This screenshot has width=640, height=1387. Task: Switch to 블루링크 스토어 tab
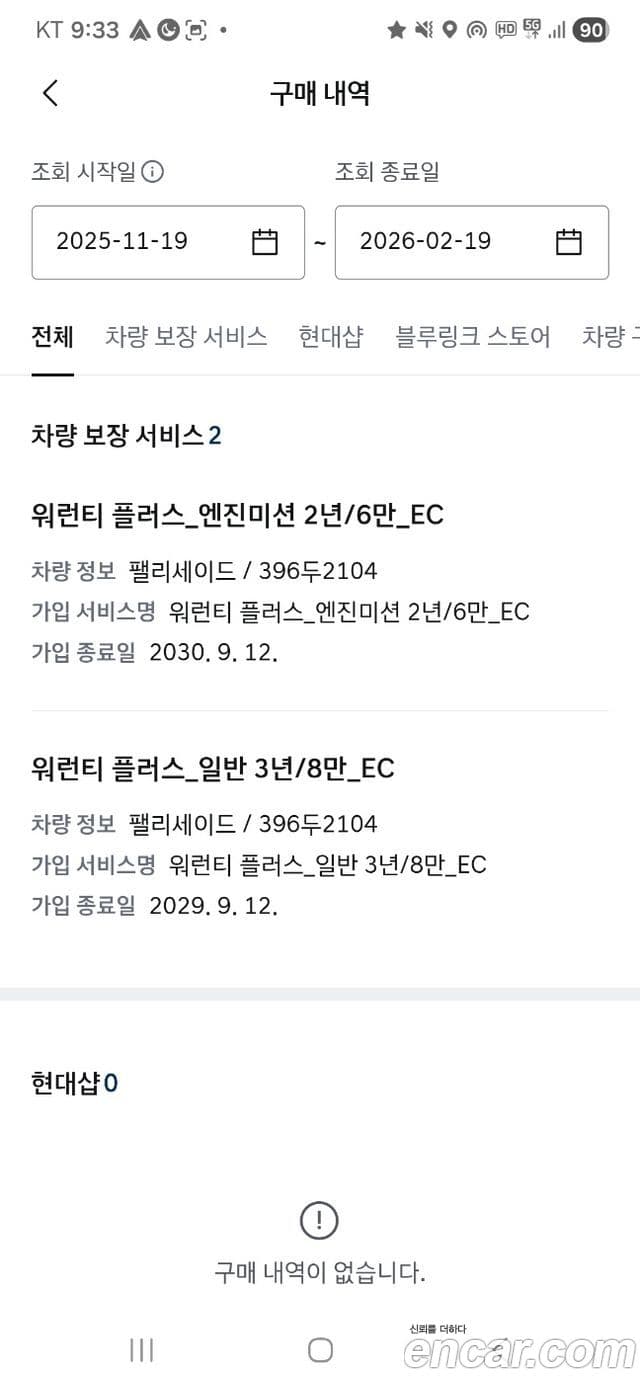click(x=472, y=337)
